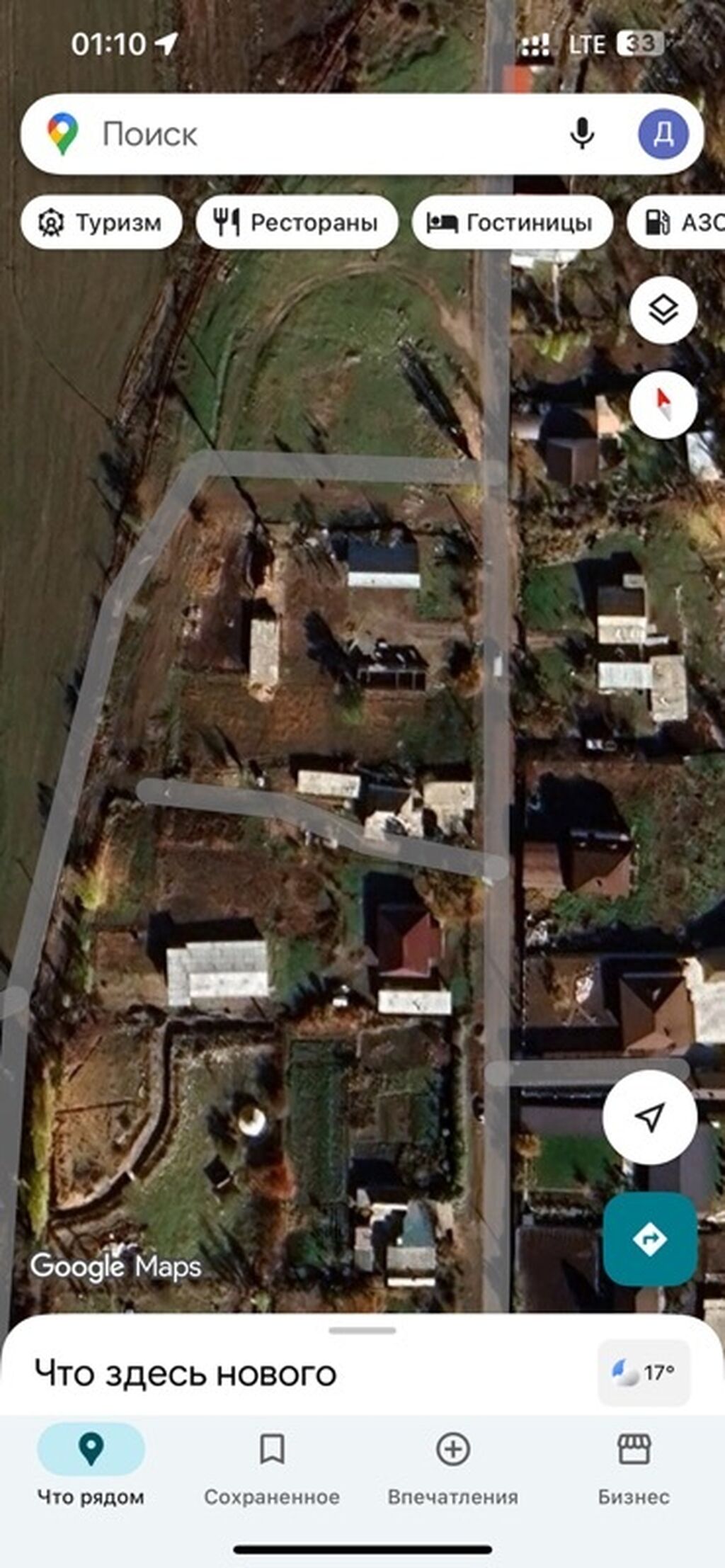Tap the compass to reset north
Screen dimensions: 725x1568
point(663,404)
